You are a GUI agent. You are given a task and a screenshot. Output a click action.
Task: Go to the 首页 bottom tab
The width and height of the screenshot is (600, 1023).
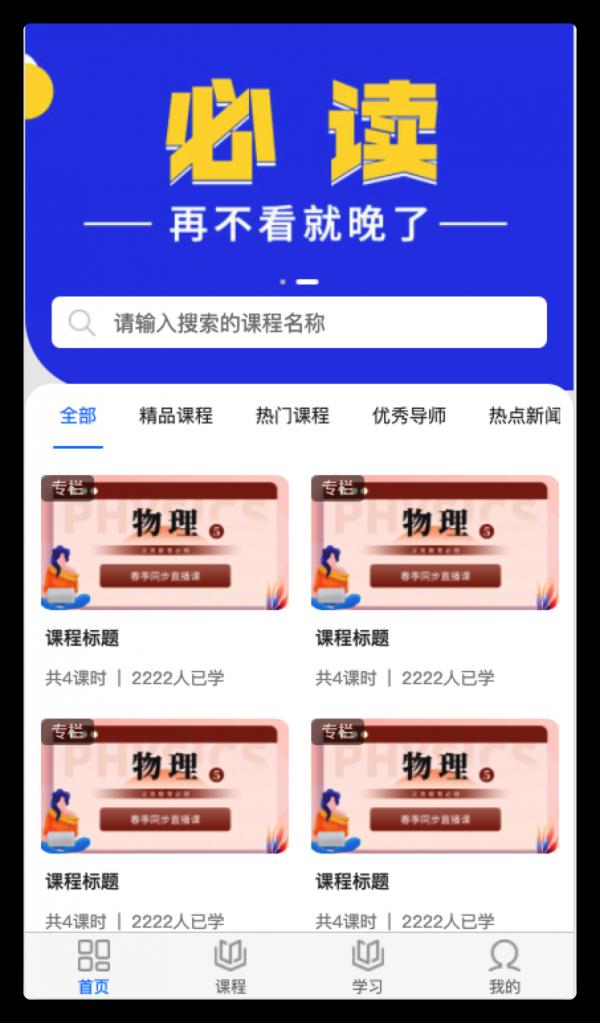pos(94,967)
